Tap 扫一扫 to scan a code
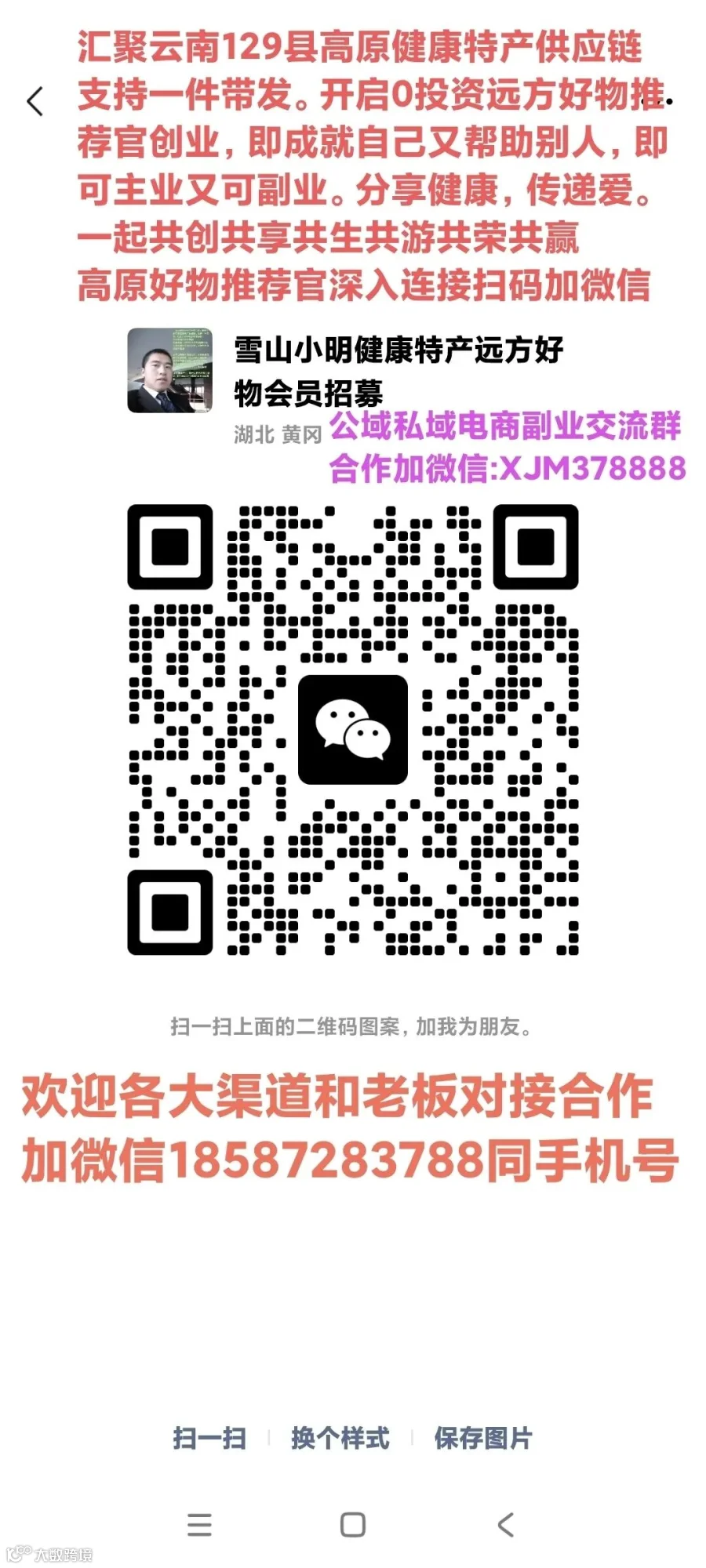This screenshot has height=1568, width=706. (209, 1438)
